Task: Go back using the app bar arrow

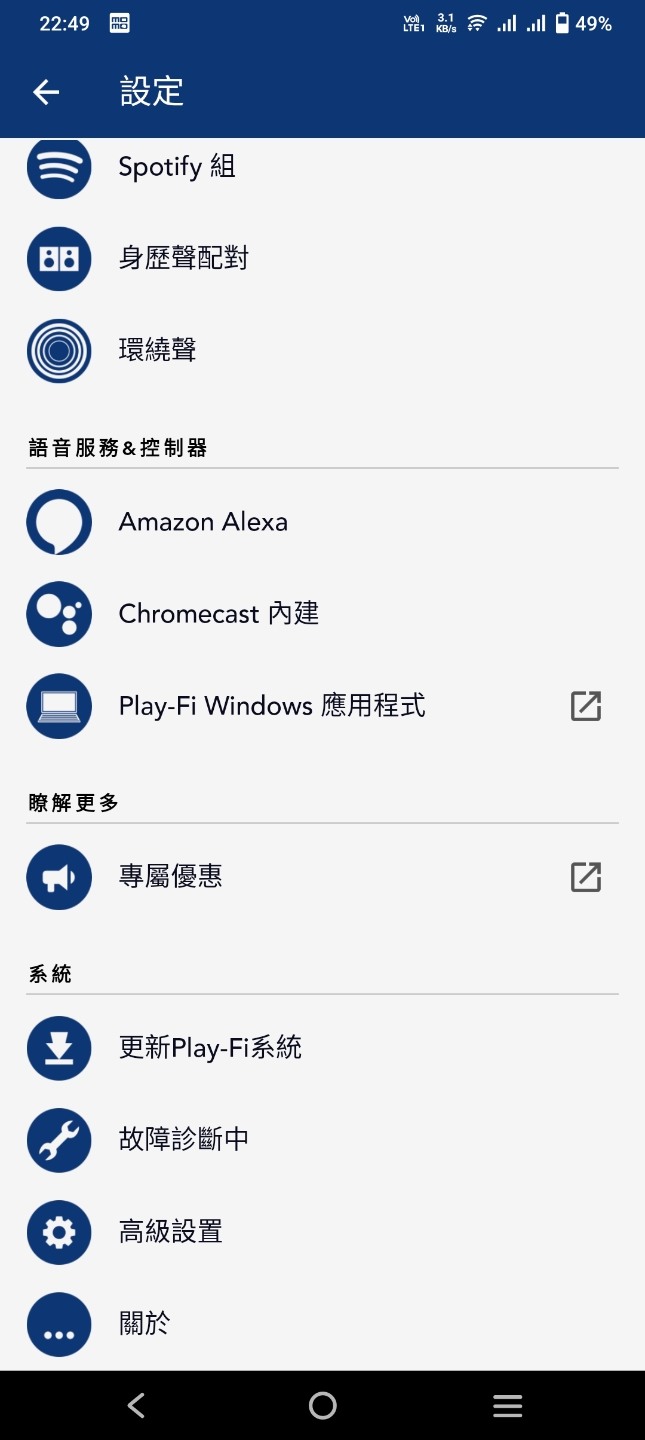Action: point(46,92)
